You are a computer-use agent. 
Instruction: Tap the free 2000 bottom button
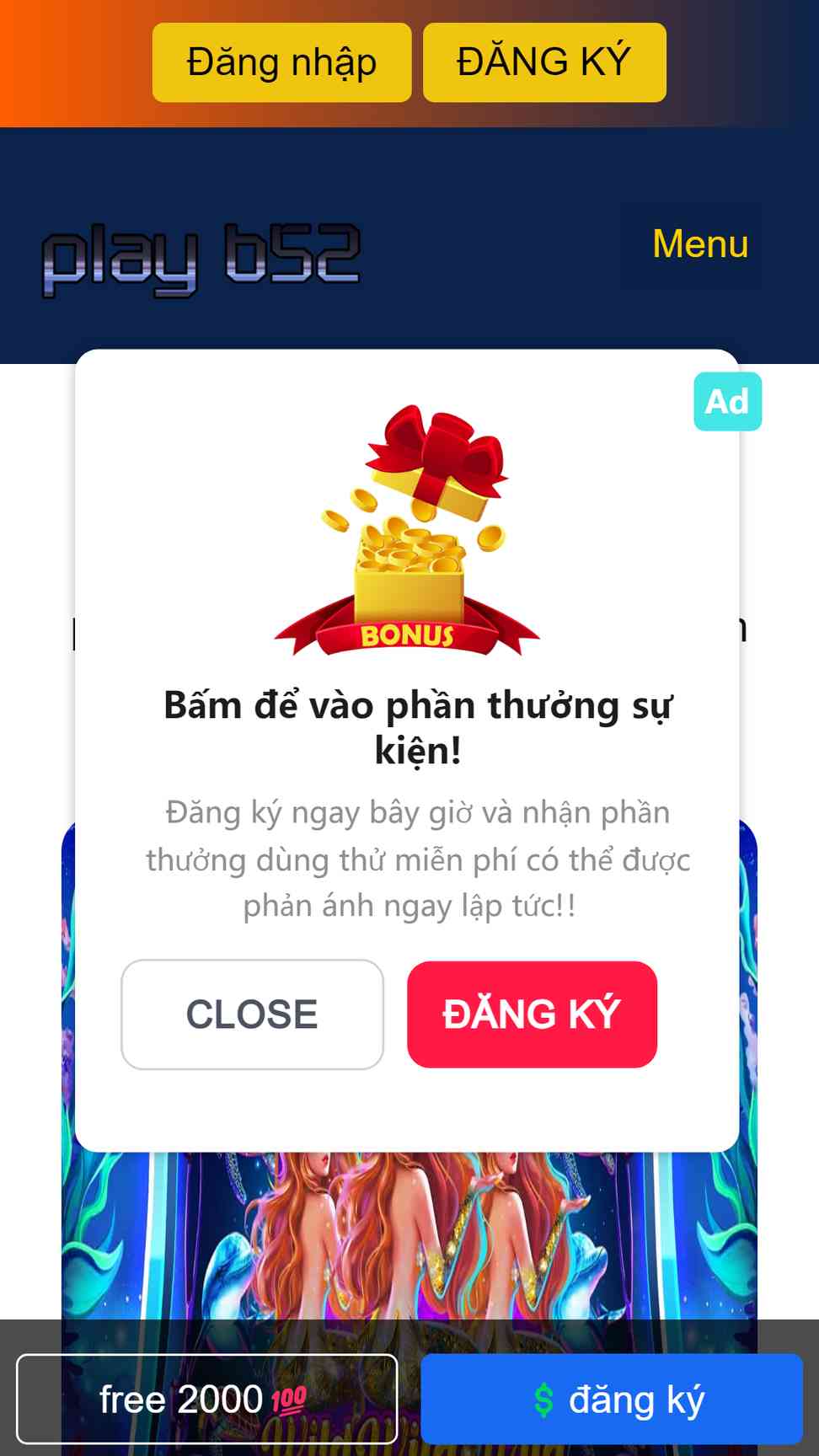(206, 1400)
